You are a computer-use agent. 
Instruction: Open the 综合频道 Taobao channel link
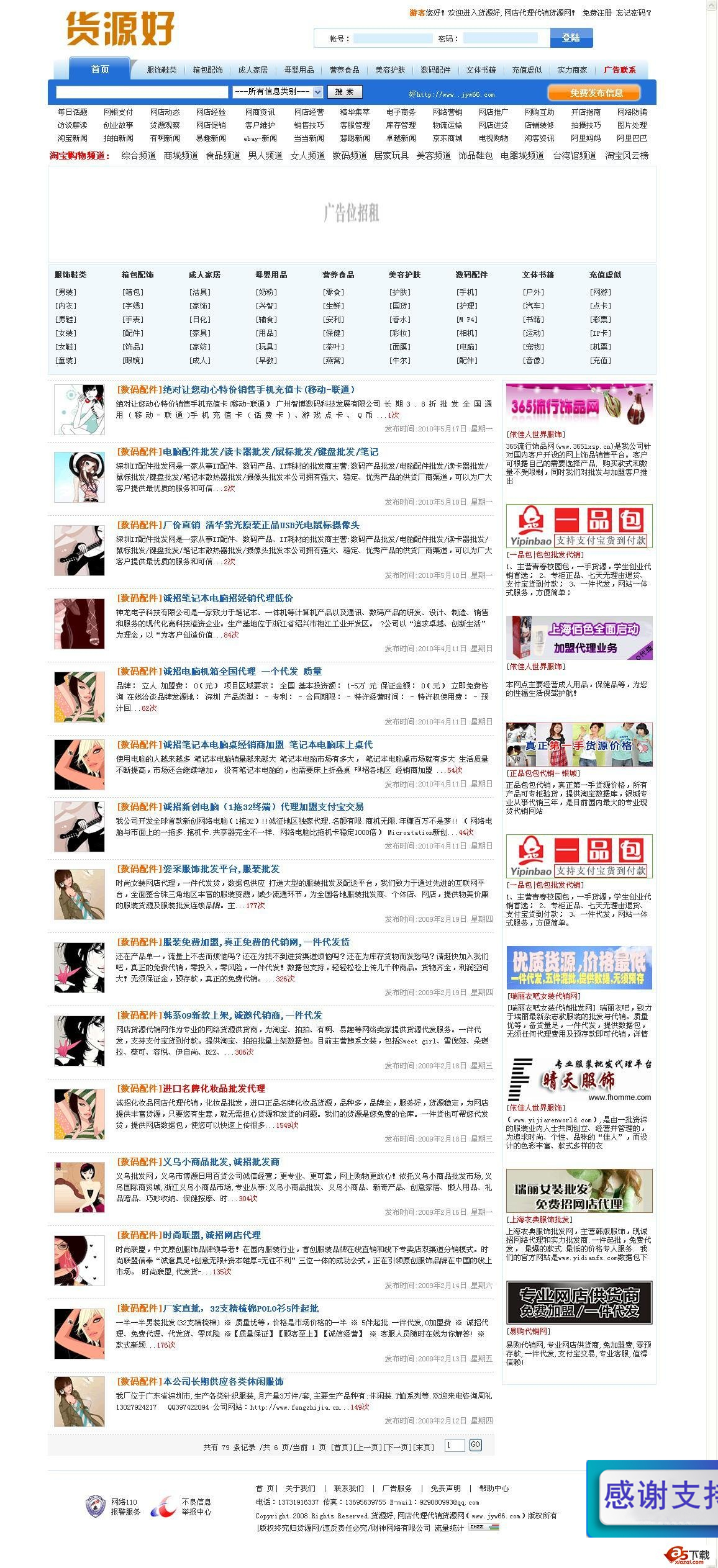tap(138, 156)
